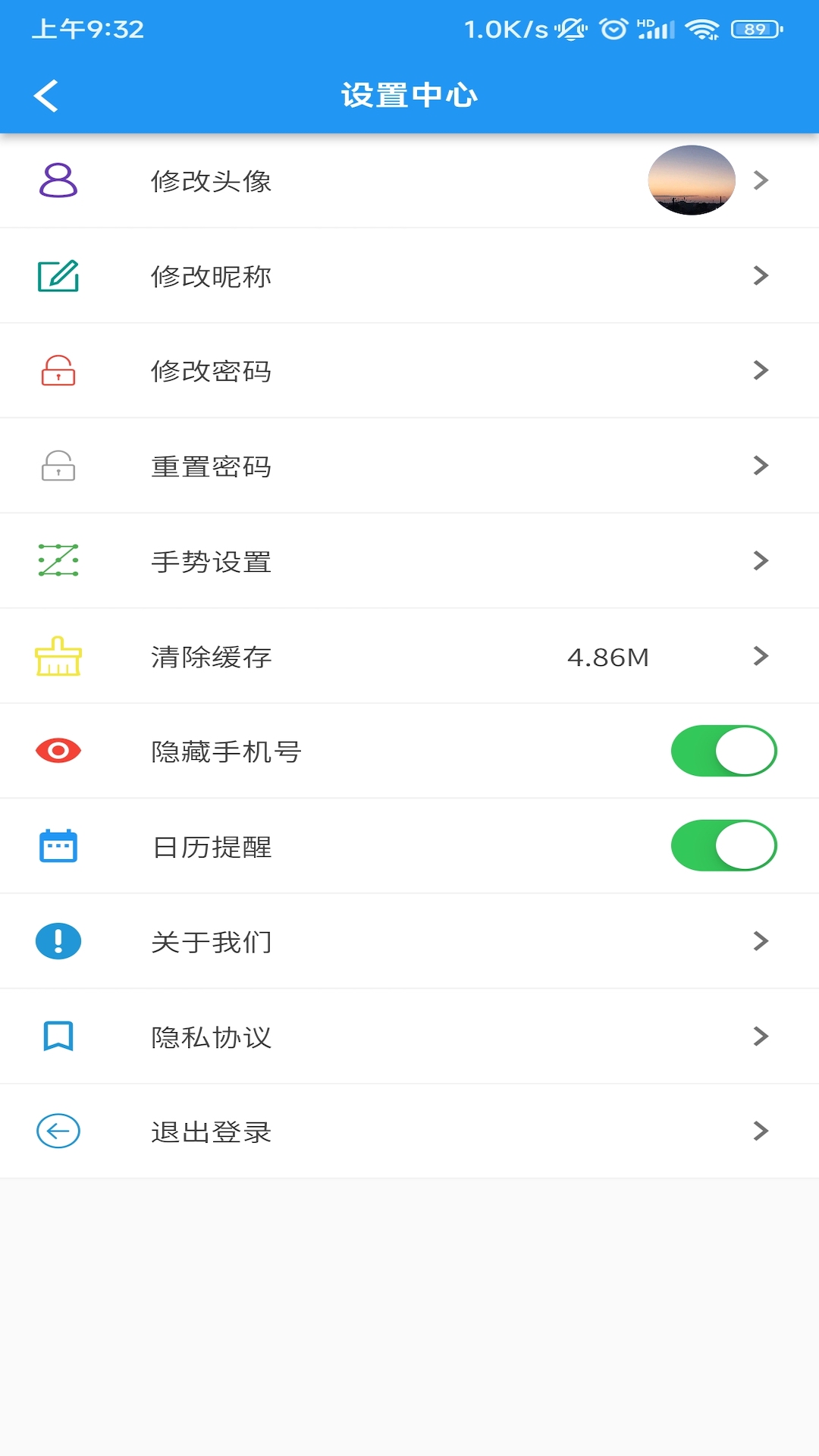This screenshot has height=1456, width=819.
Task: Click the logout arrow icon next to 退出登录
Action: click(57, 1131)
